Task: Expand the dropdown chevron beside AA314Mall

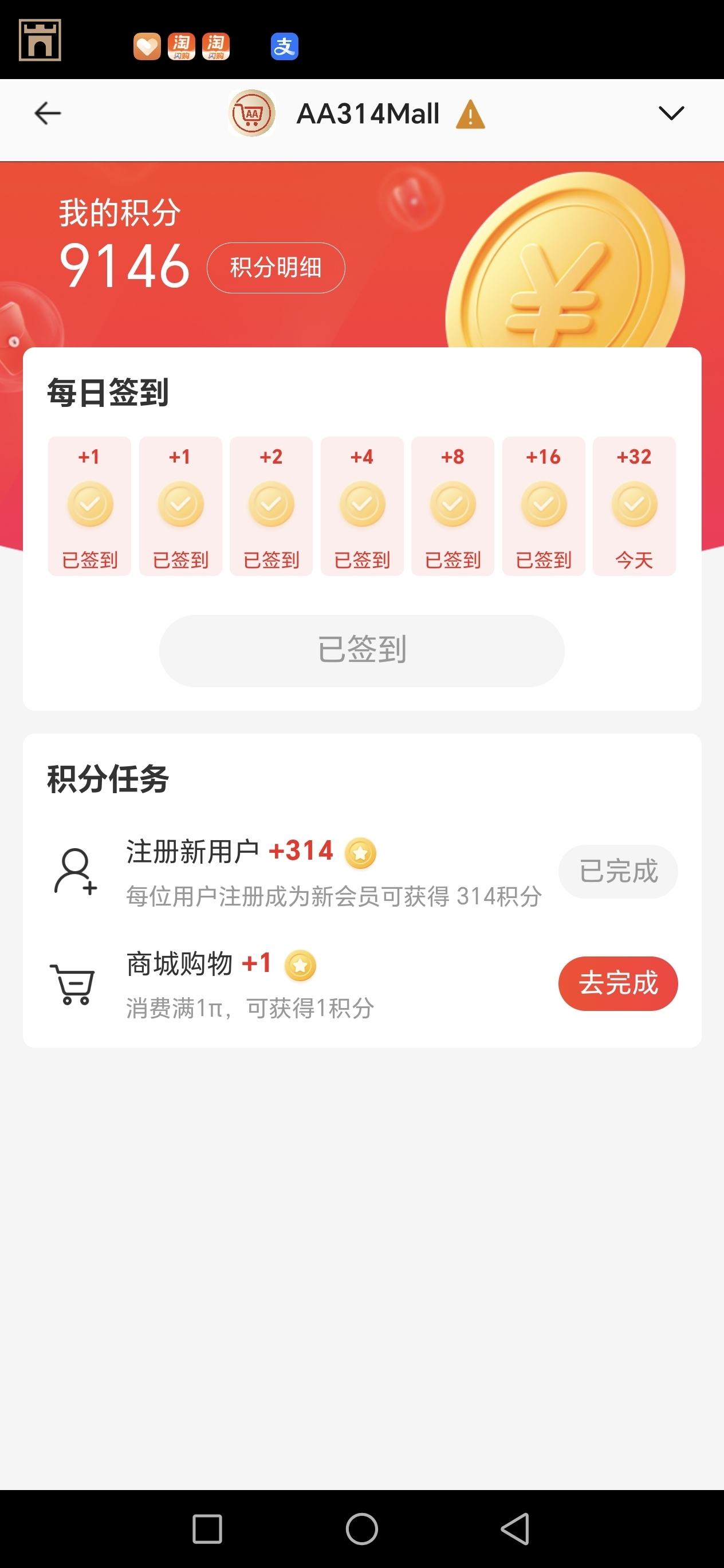Action: [x=671, y=113]
